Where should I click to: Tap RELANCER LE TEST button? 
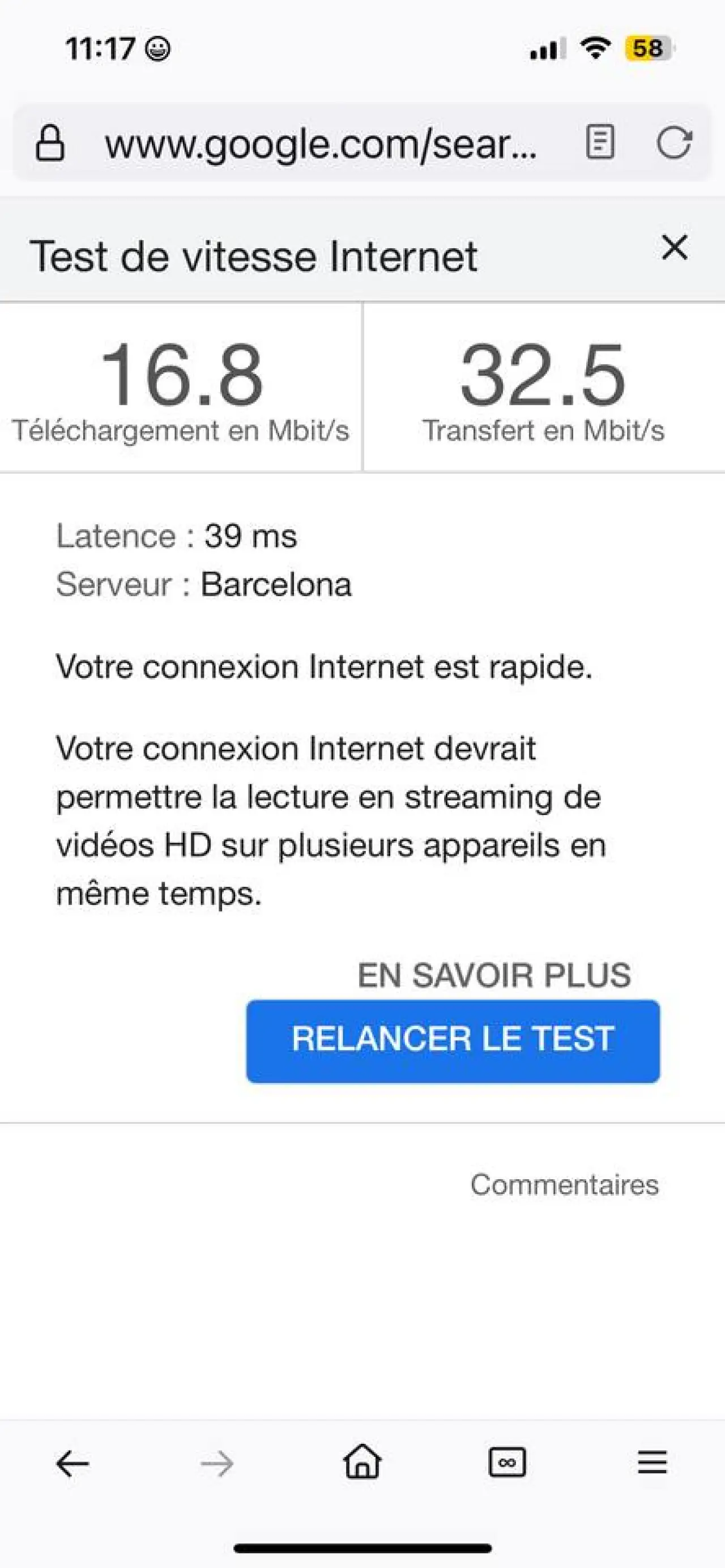click(x=453, y=1040)
